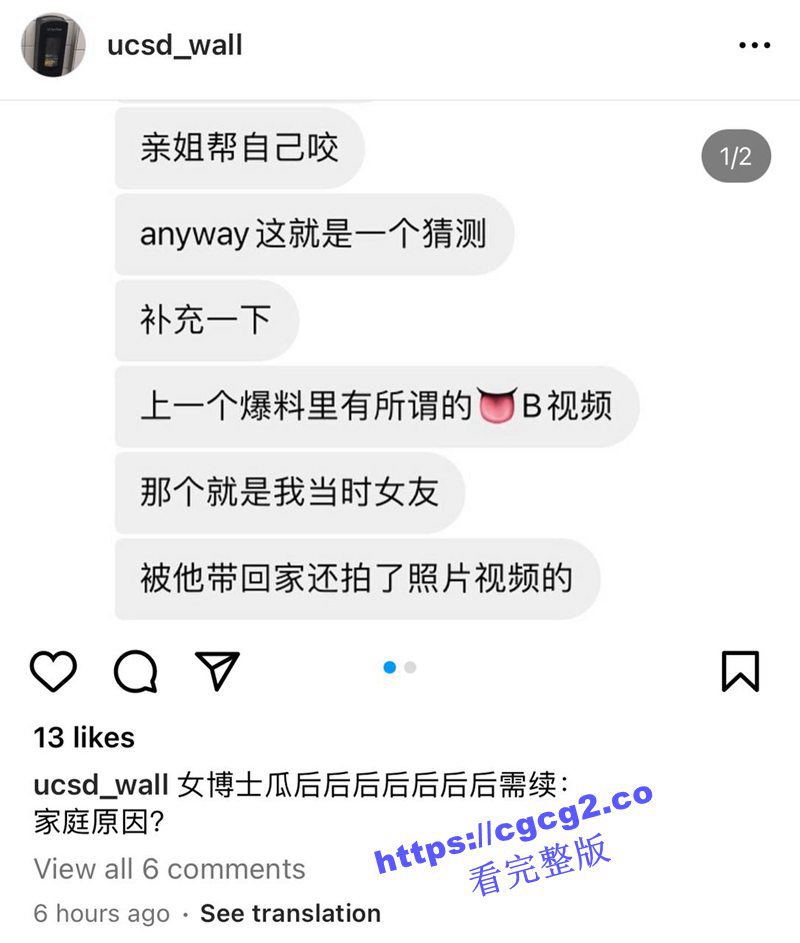Tap the ucsd_wall username in the header
The image size is (800, 943).
[x=175, y=45]
